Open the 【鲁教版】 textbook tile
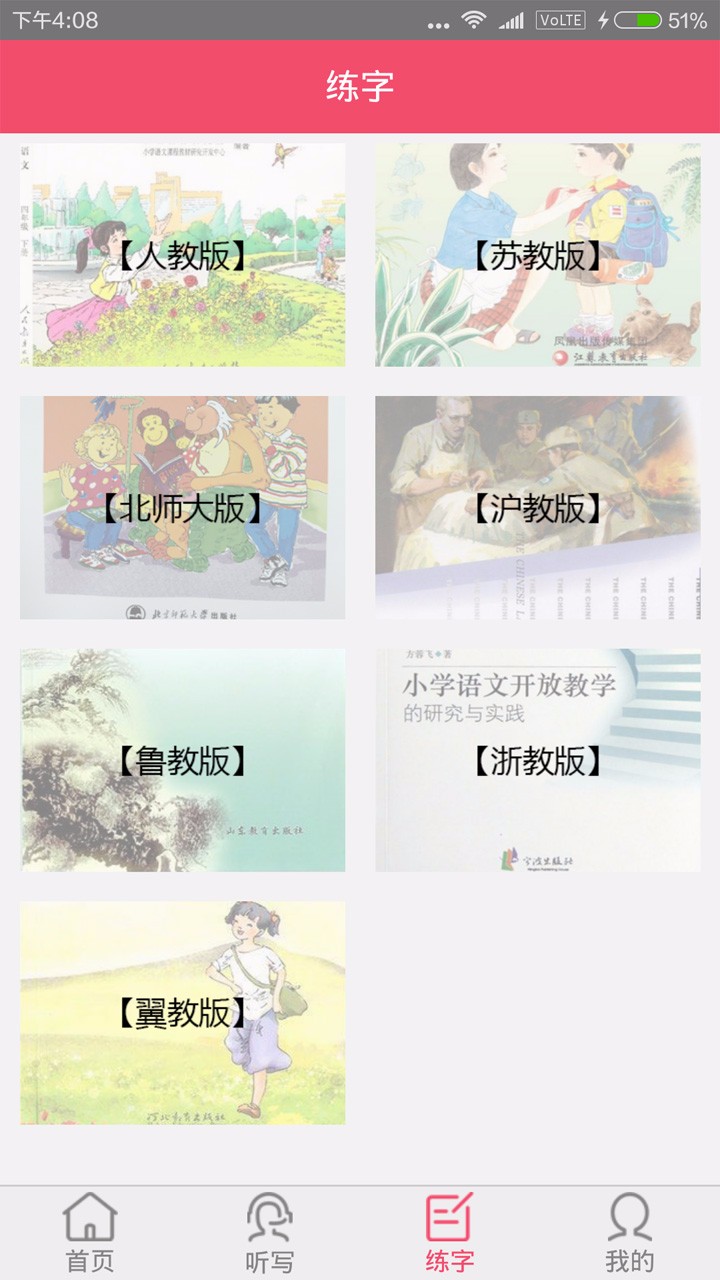Image resolution: width=720 pixels, height=1280 pixels. pyautogui.click(x=183, y=760)
